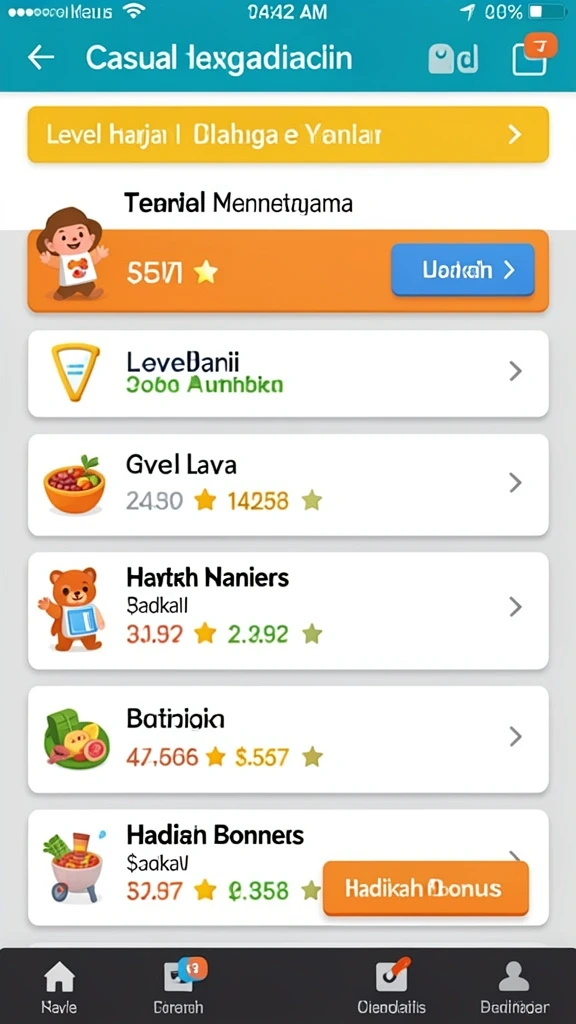Switch to the profile bottom tab
This screenshot has width=576, height=1024.
(514, 986)
